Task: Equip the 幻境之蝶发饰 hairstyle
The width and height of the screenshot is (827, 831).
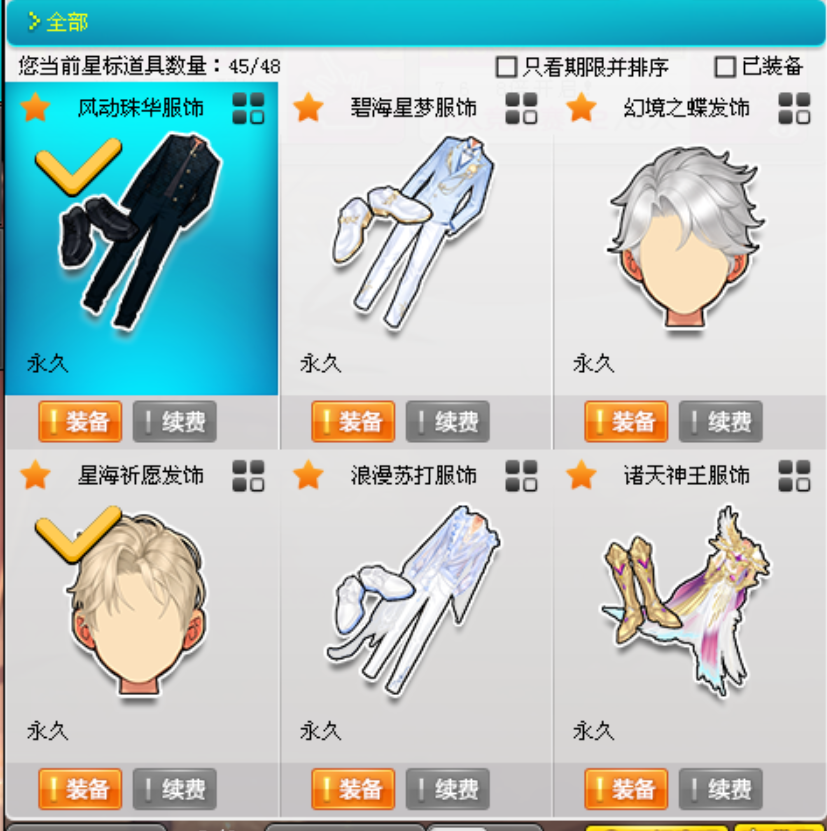Action: pyautogui.click(x=626, y=422)
